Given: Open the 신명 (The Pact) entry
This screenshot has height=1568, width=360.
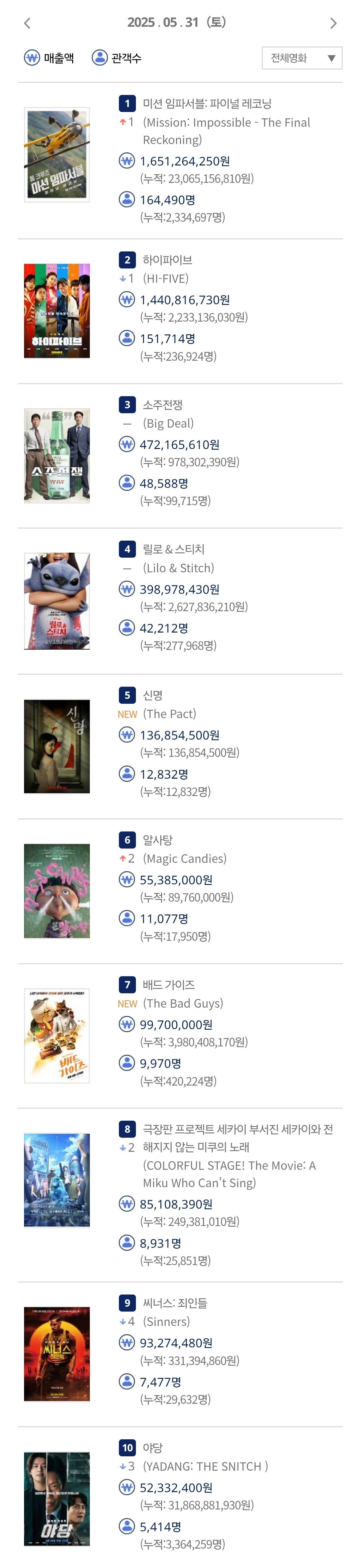Looking at the screenshot, I should pyautogui.click(x=180, y=746).
